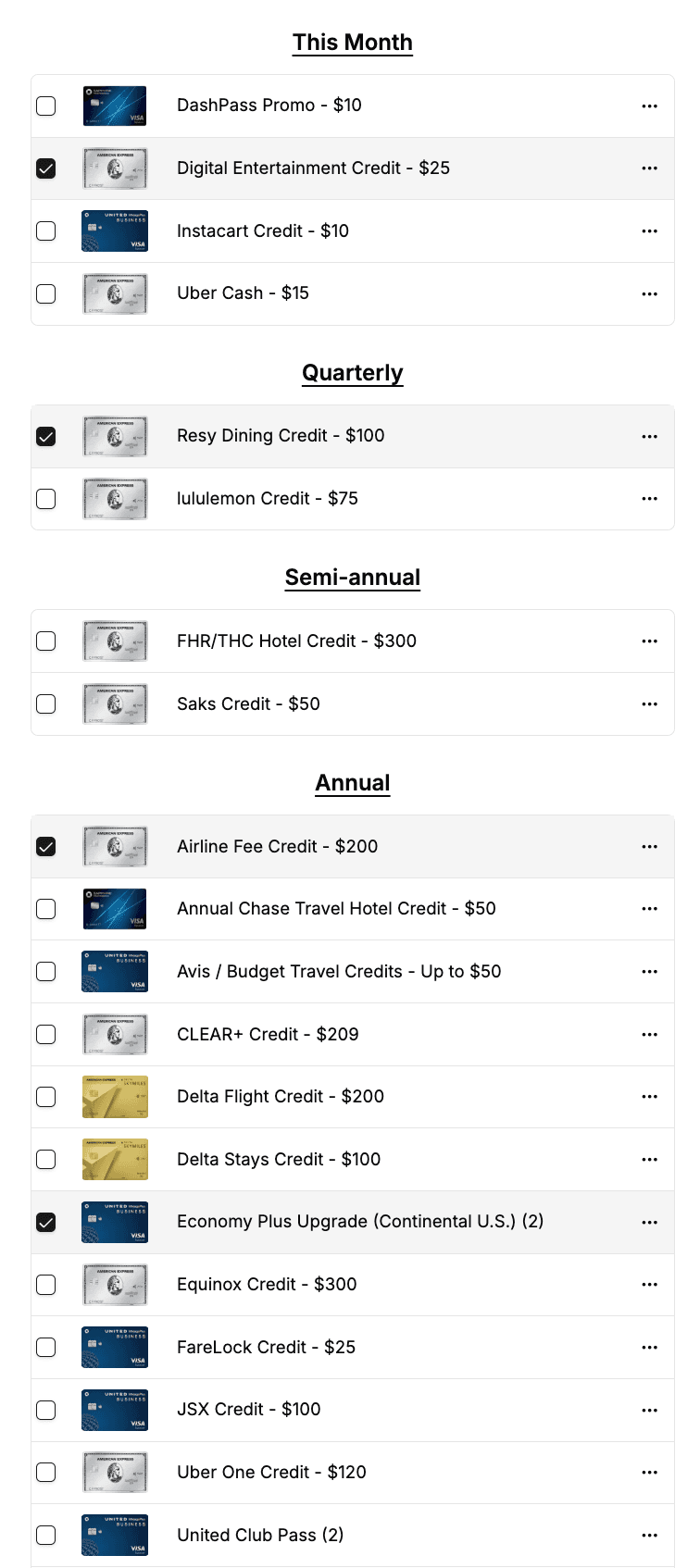Click the United Business card icon beside Instacart Credit

coord(115,230)
